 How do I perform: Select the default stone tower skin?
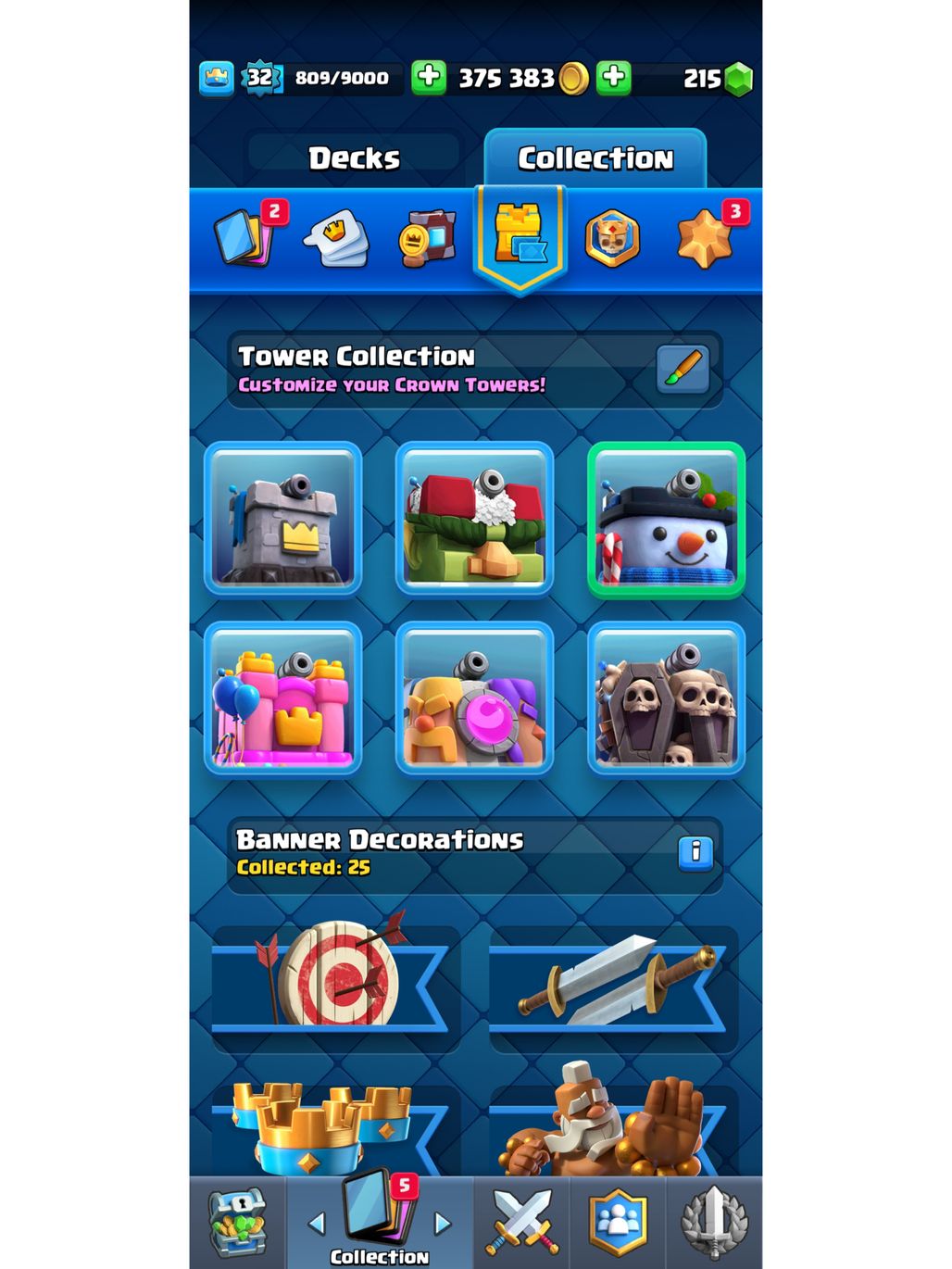pyautogui.click(x=283, y=519)
